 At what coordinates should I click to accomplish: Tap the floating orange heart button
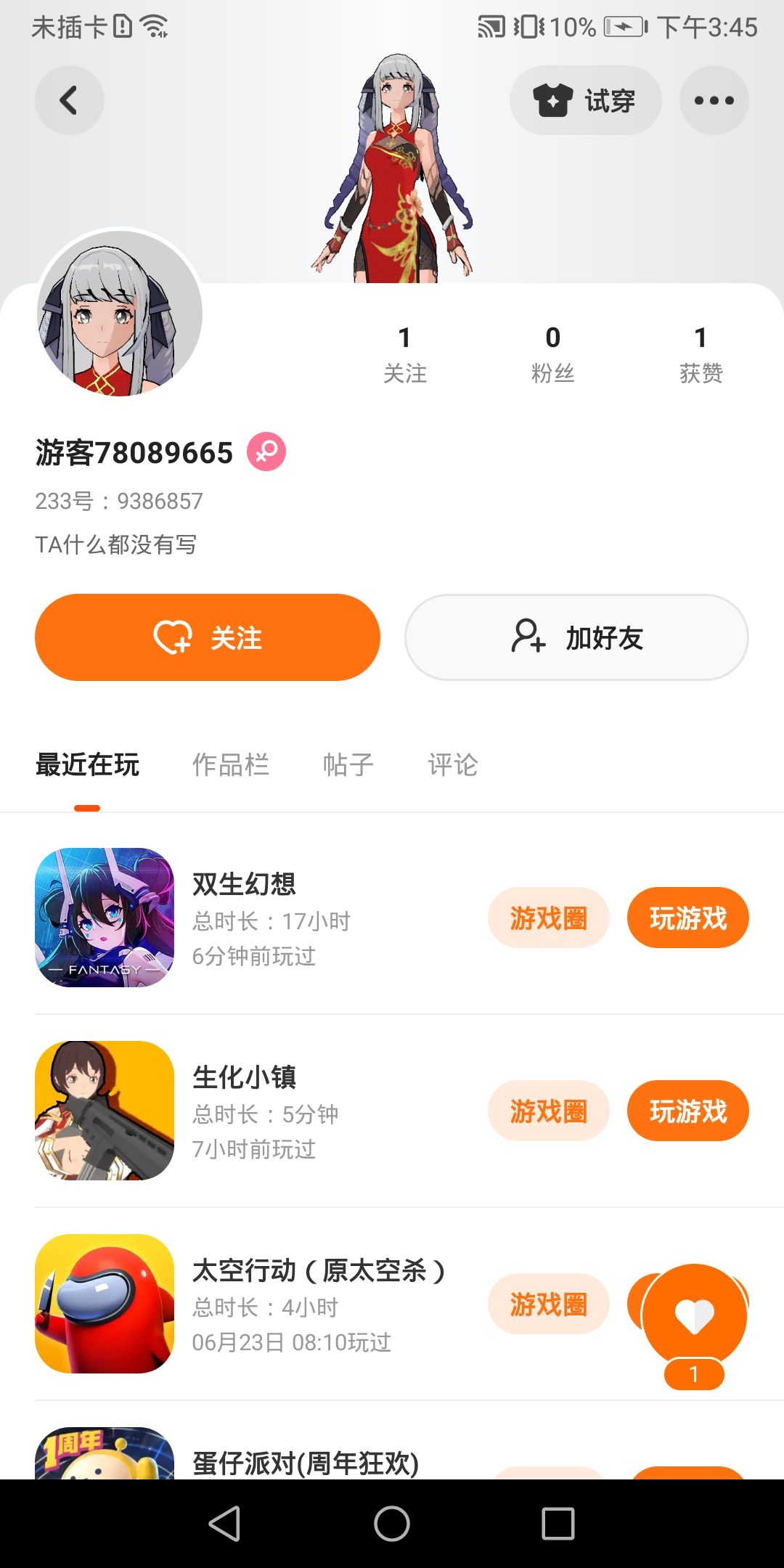click(694, 1315)
